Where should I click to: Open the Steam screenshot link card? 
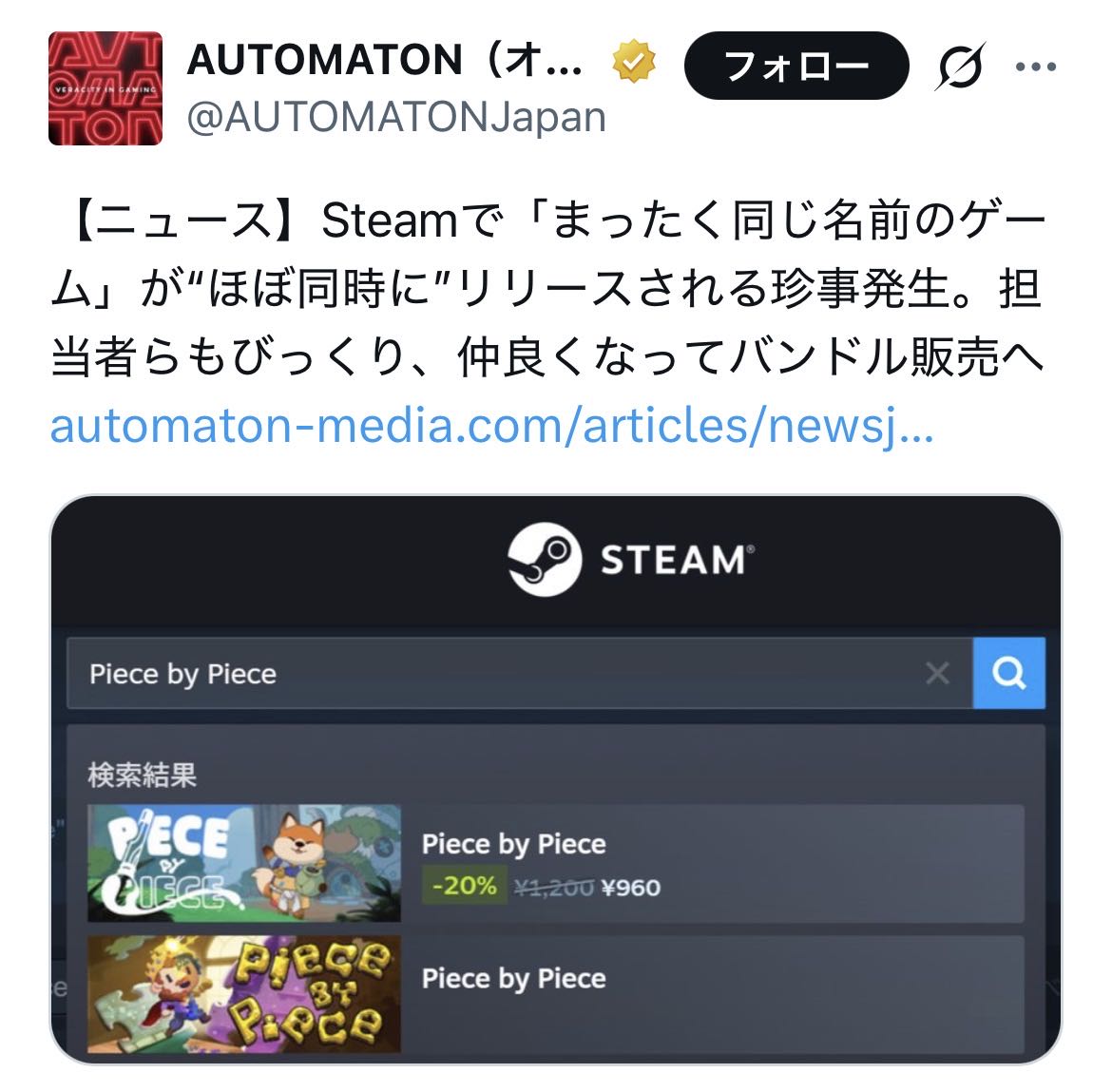point(555,778)
